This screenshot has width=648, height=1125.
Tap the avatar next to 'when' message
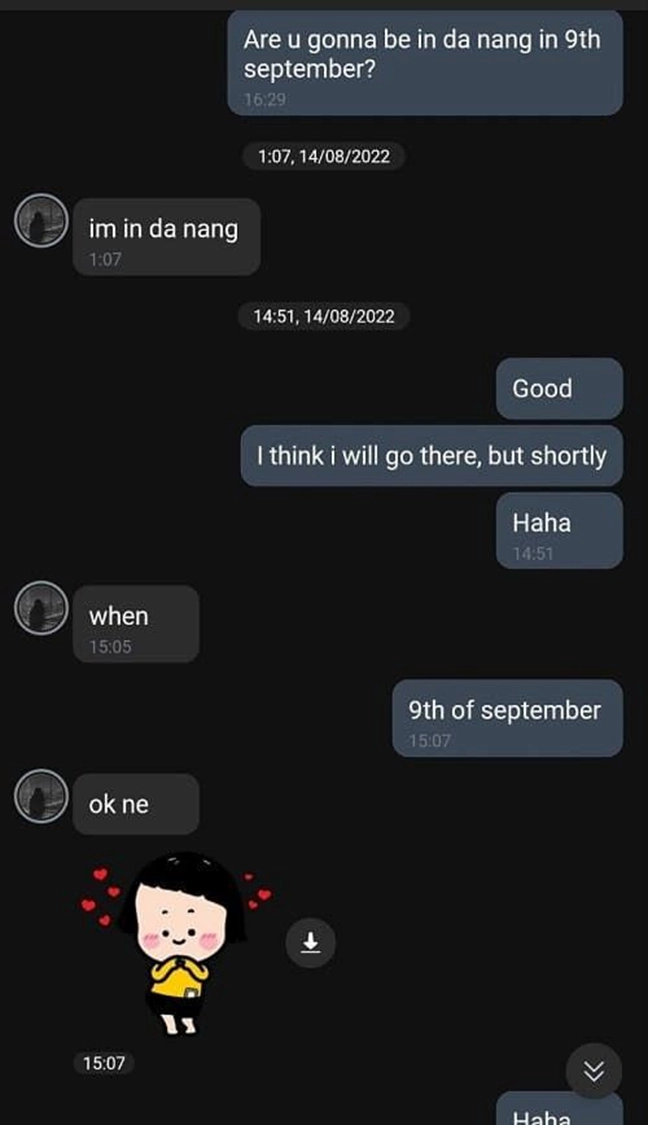pyautogui.click(x=41, y=607)
